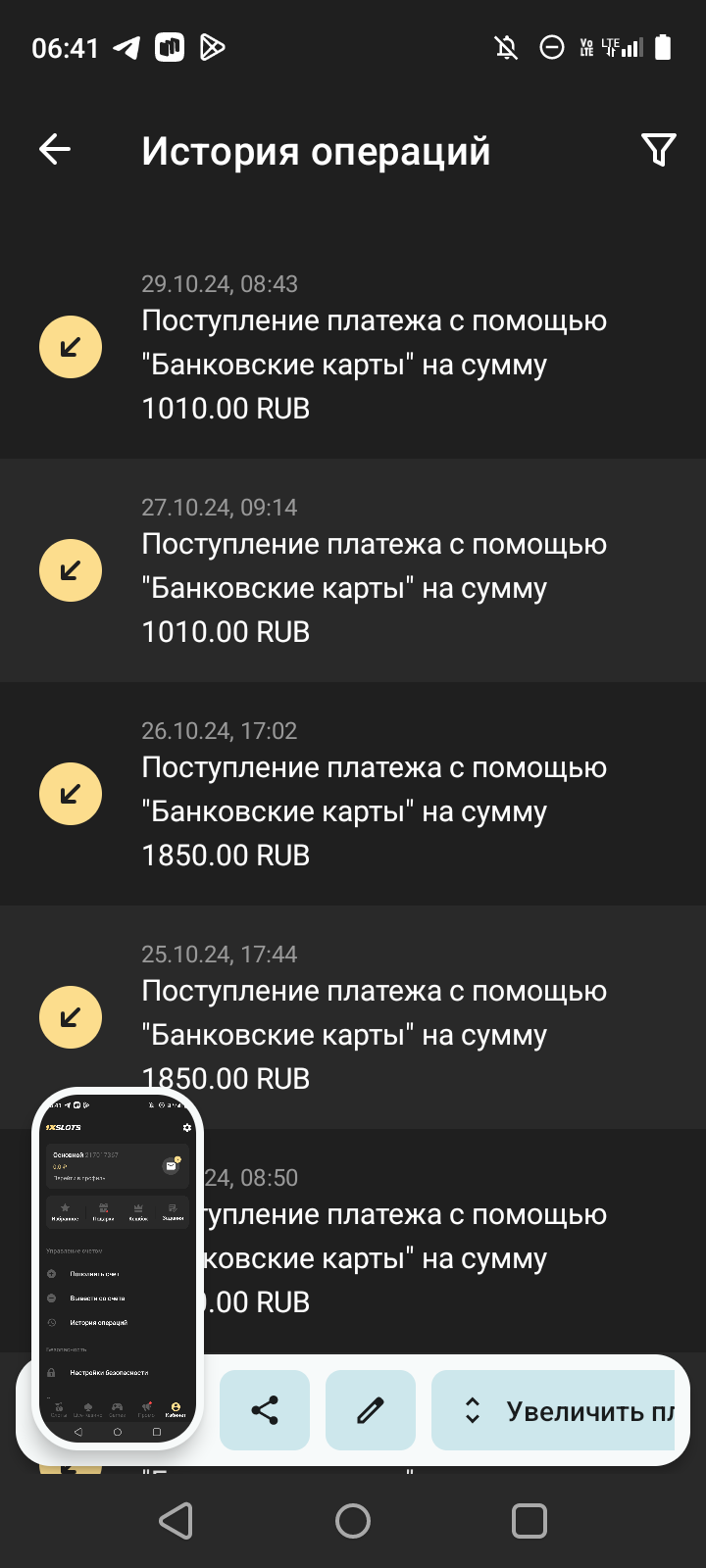Share the captured screenshot
The height and width of the screenshot is (1568, 706).
[265, 1410]
